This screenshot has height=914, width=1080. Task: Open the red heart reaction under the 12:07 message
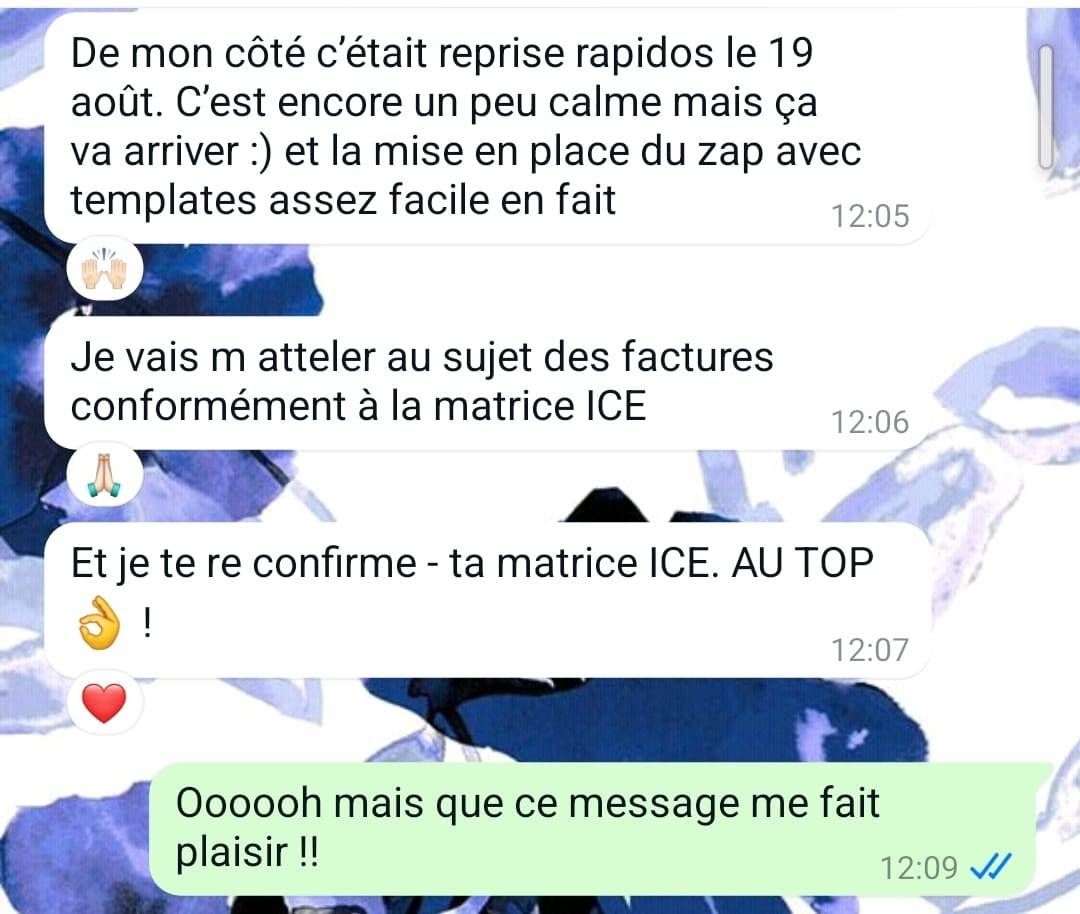(x=105, y=706)
